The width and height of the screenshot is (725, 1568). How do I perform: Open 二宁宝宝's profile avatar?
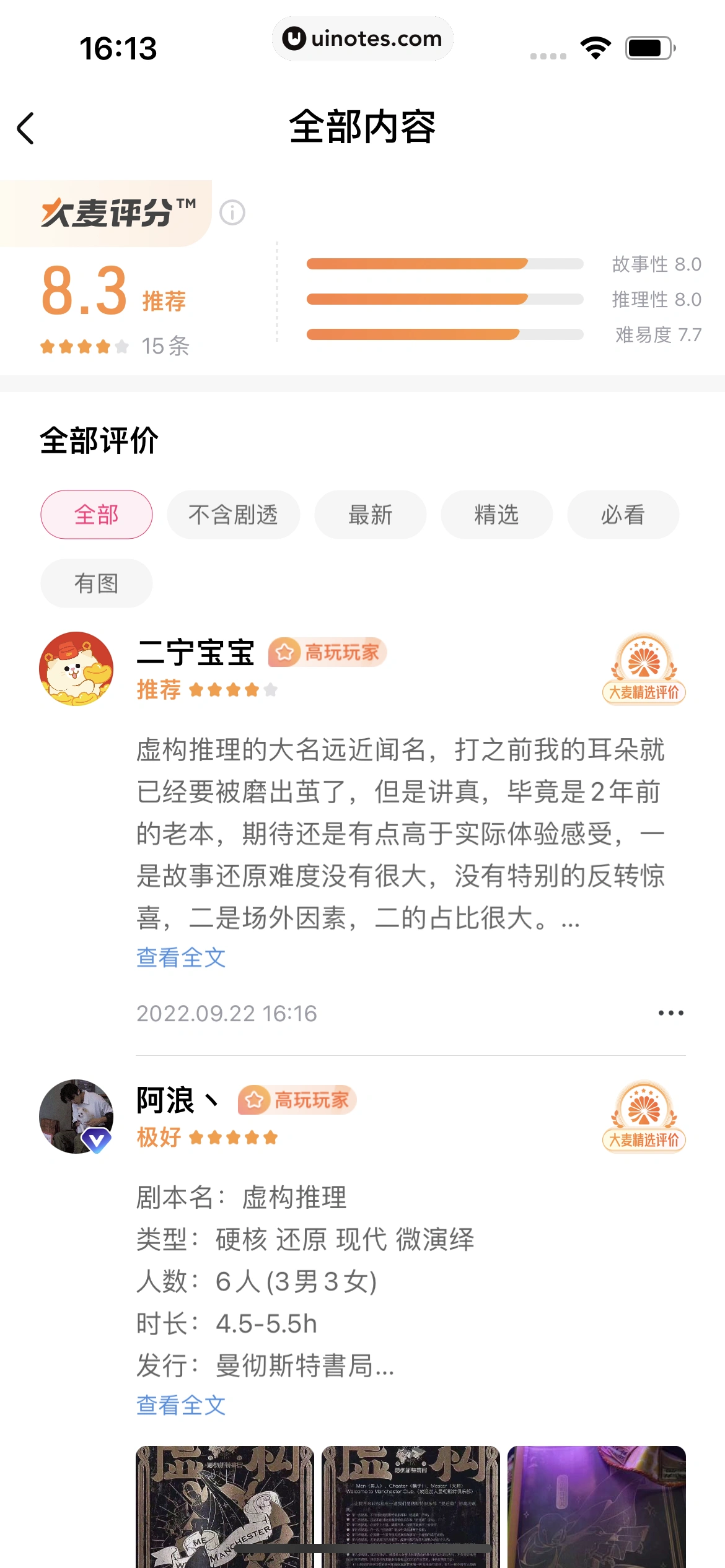[76, 668]
